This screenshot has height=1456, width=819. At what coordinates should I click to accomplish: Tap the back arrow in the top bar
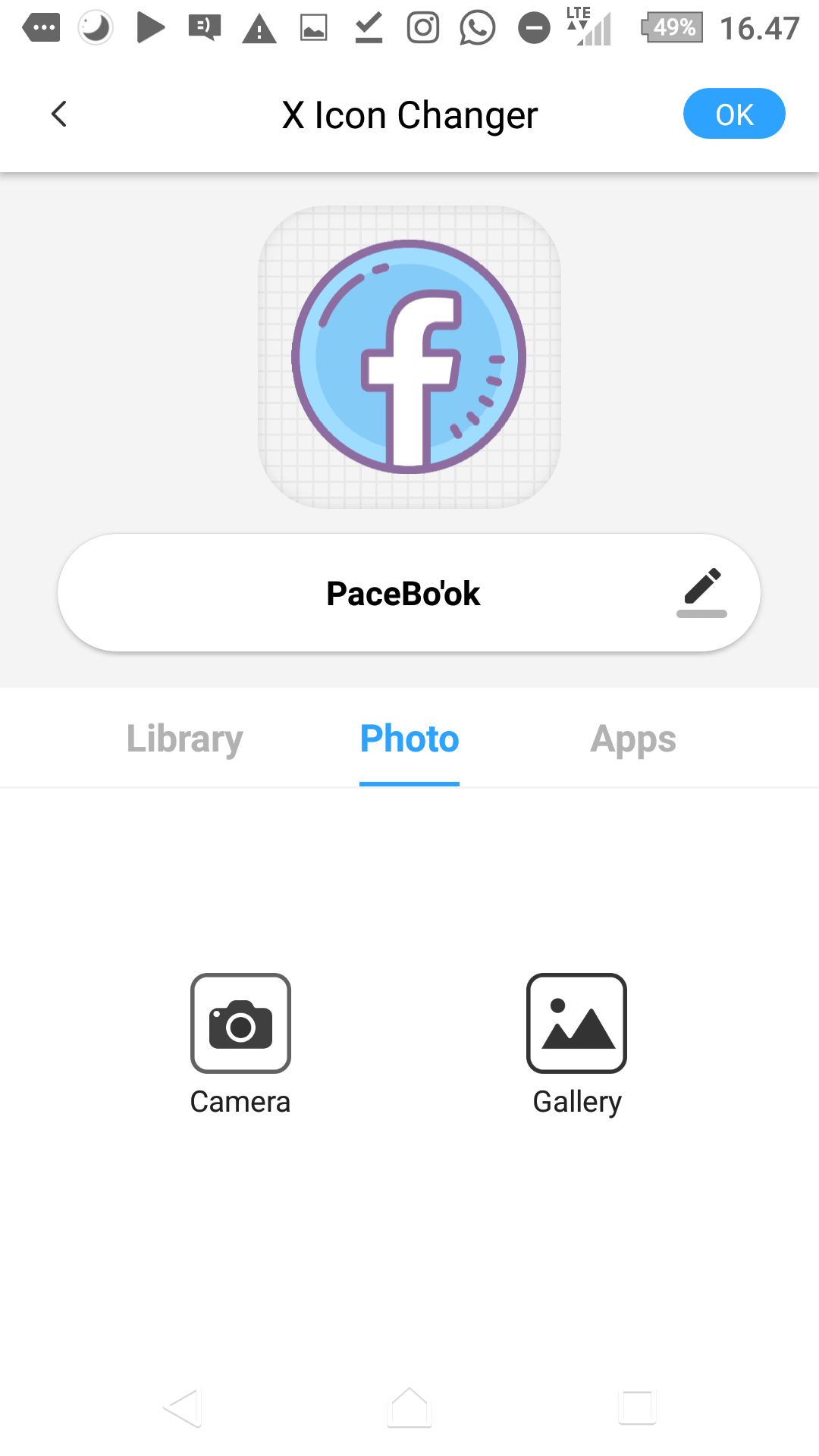coord(58,115)
